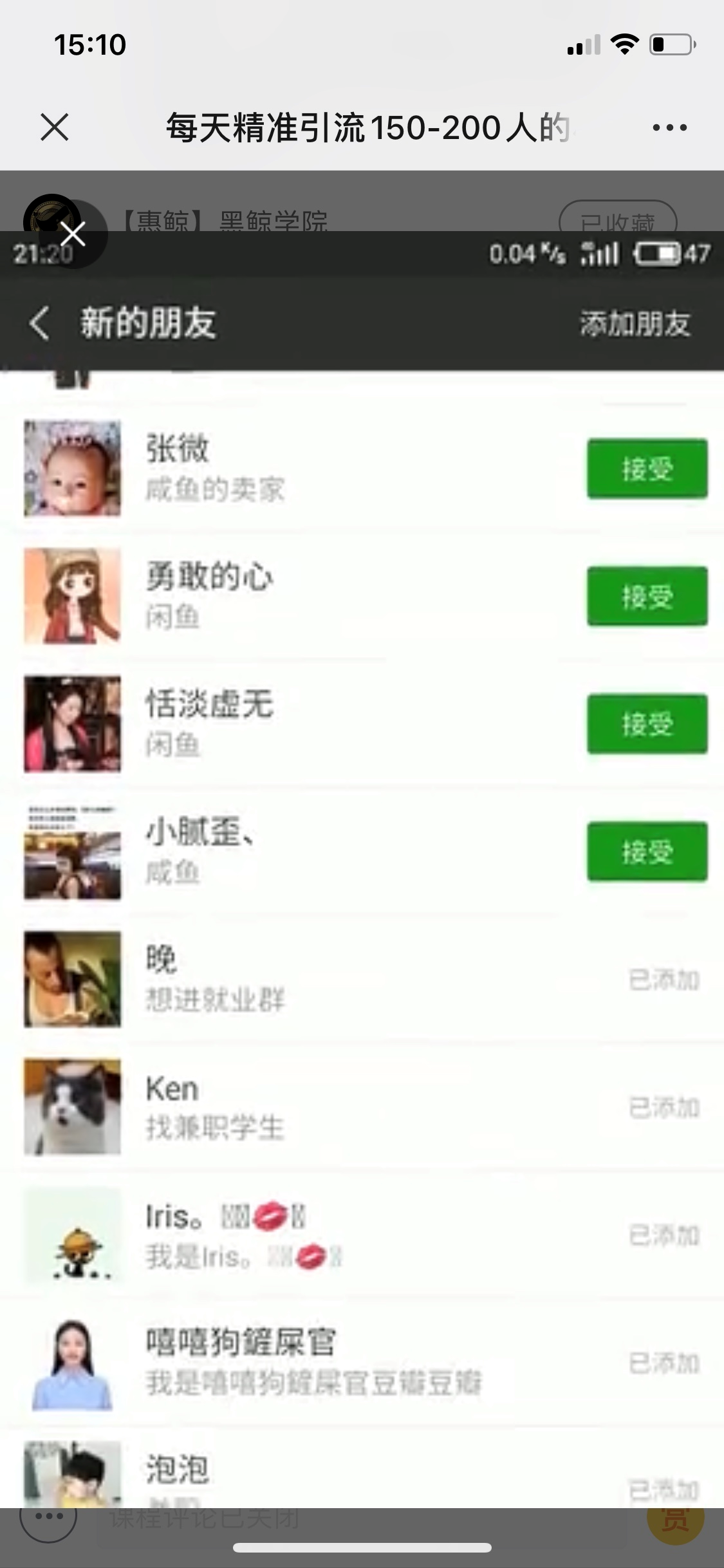Image resolution: width=724 pixels, height=1568 pixels.
Task: Open the three-dot overflow menu
Action: [x=669, y=127]
